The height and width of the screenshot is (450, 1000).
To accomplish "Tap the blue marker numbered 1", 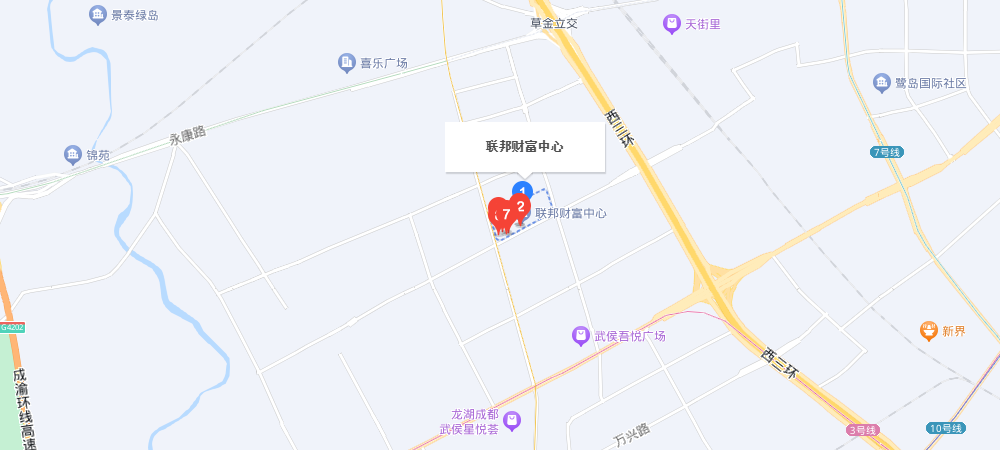I will coord(522,188).
